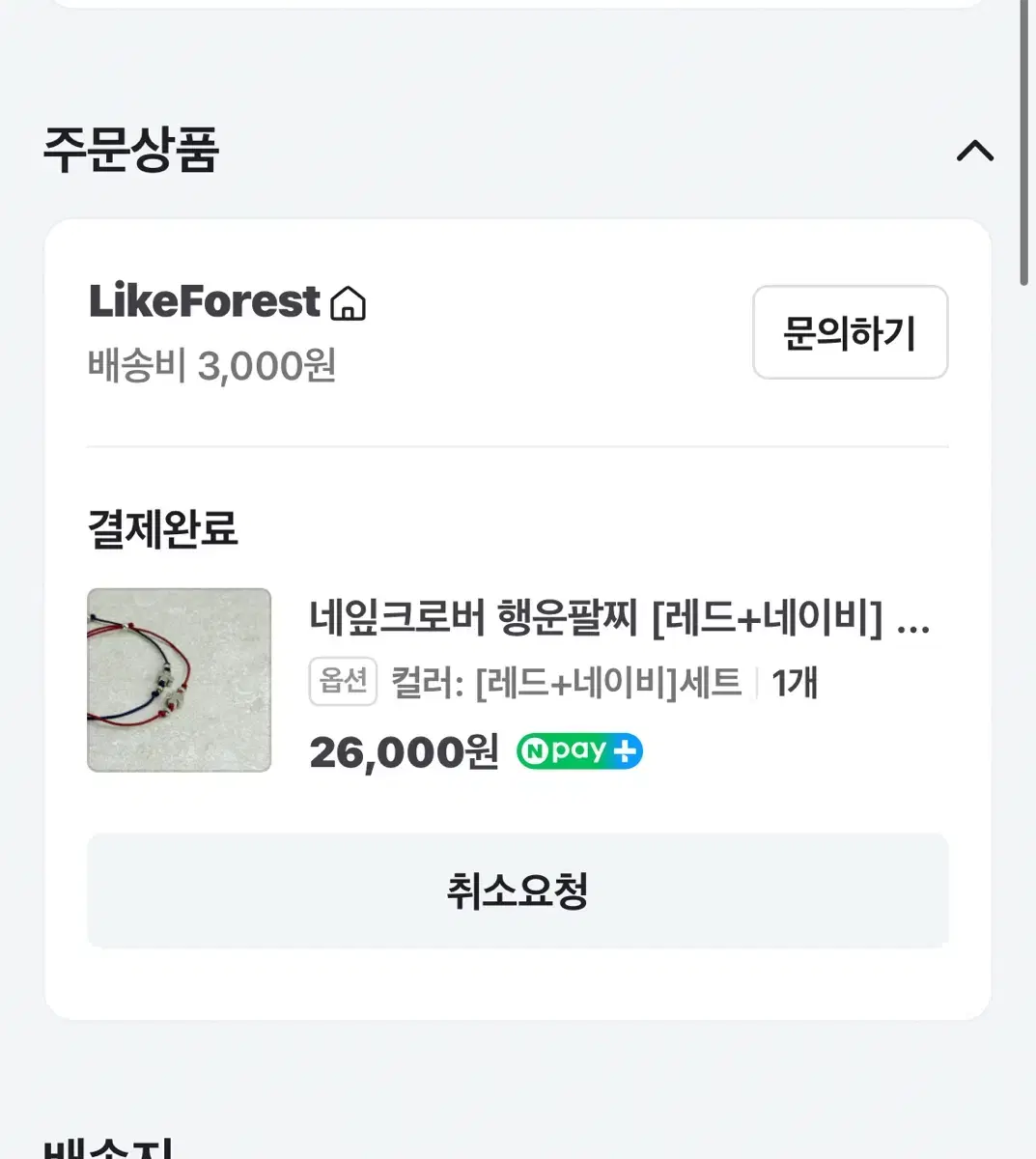Click the 취소요청 cancel request button
The height and width of the screenshot is (1159, 1036).
[518, 890]
